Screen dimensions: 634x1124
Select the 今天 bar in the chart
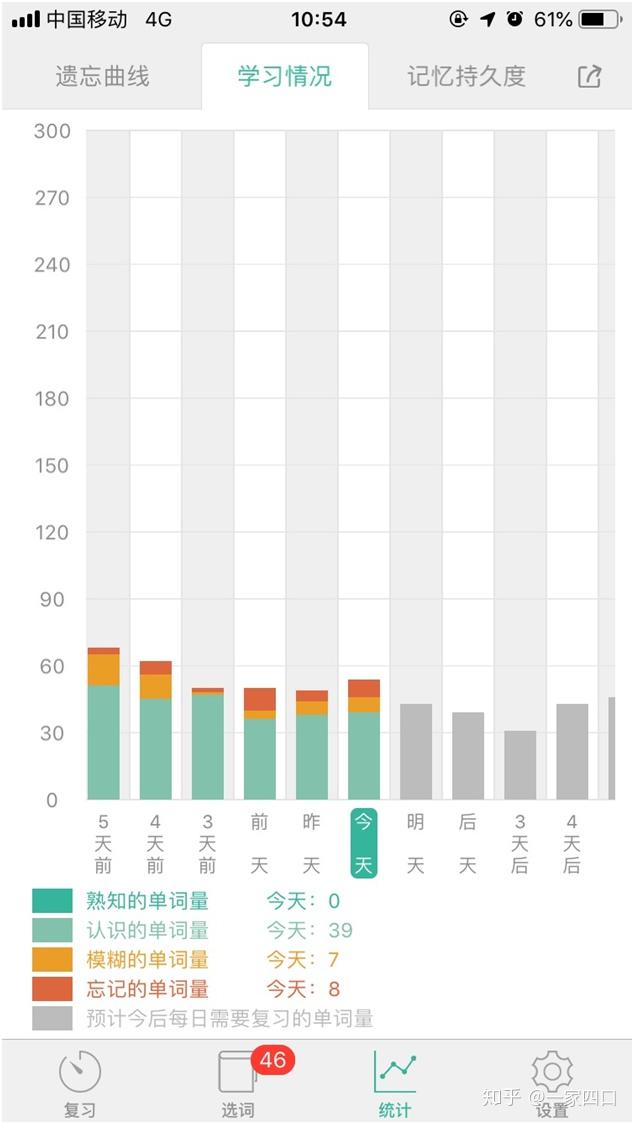click(364, 739)
